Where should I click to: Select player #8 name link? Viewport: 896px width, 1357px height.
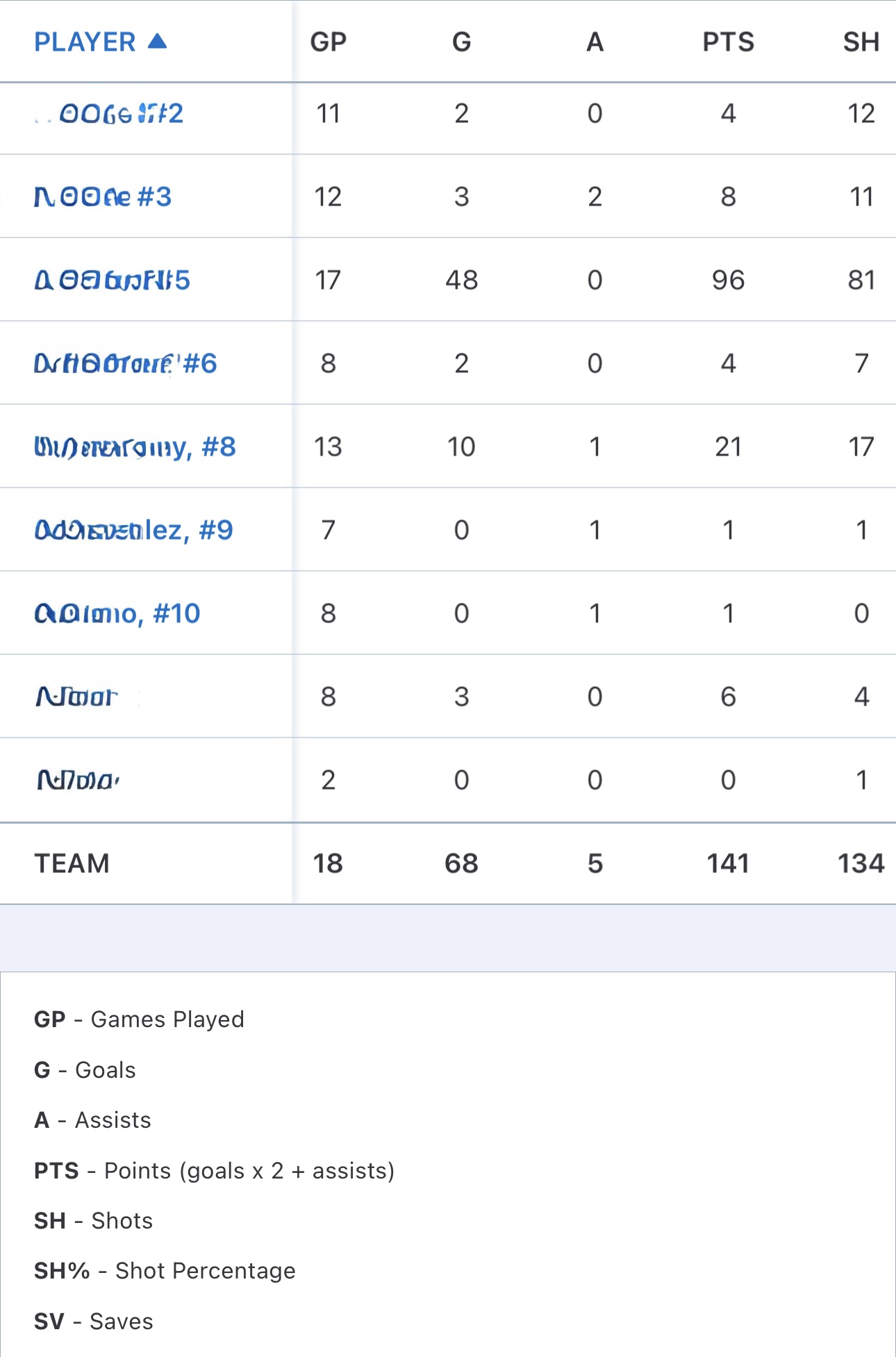[x=135, y=447]
